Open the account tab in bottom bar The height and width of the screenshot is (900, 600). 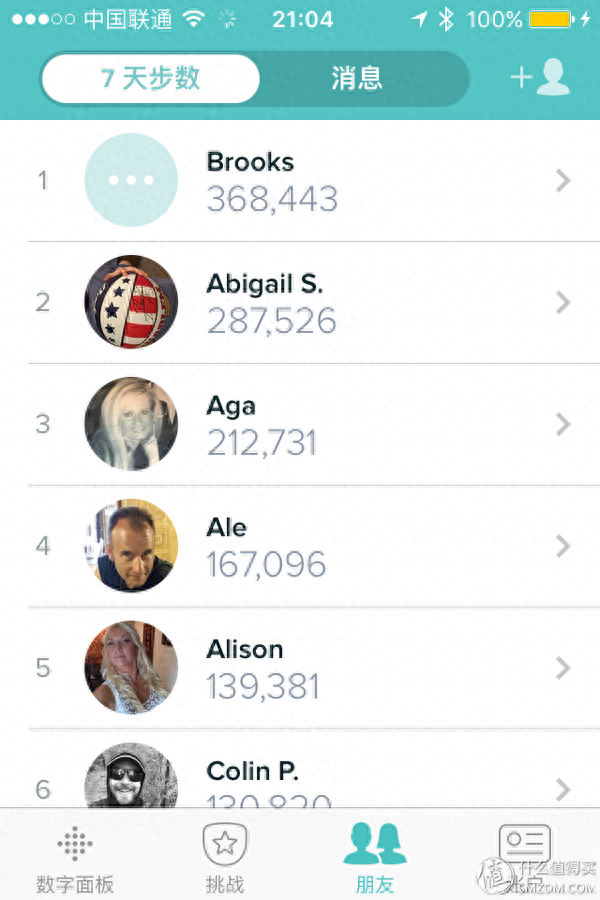tap(525, 858)
